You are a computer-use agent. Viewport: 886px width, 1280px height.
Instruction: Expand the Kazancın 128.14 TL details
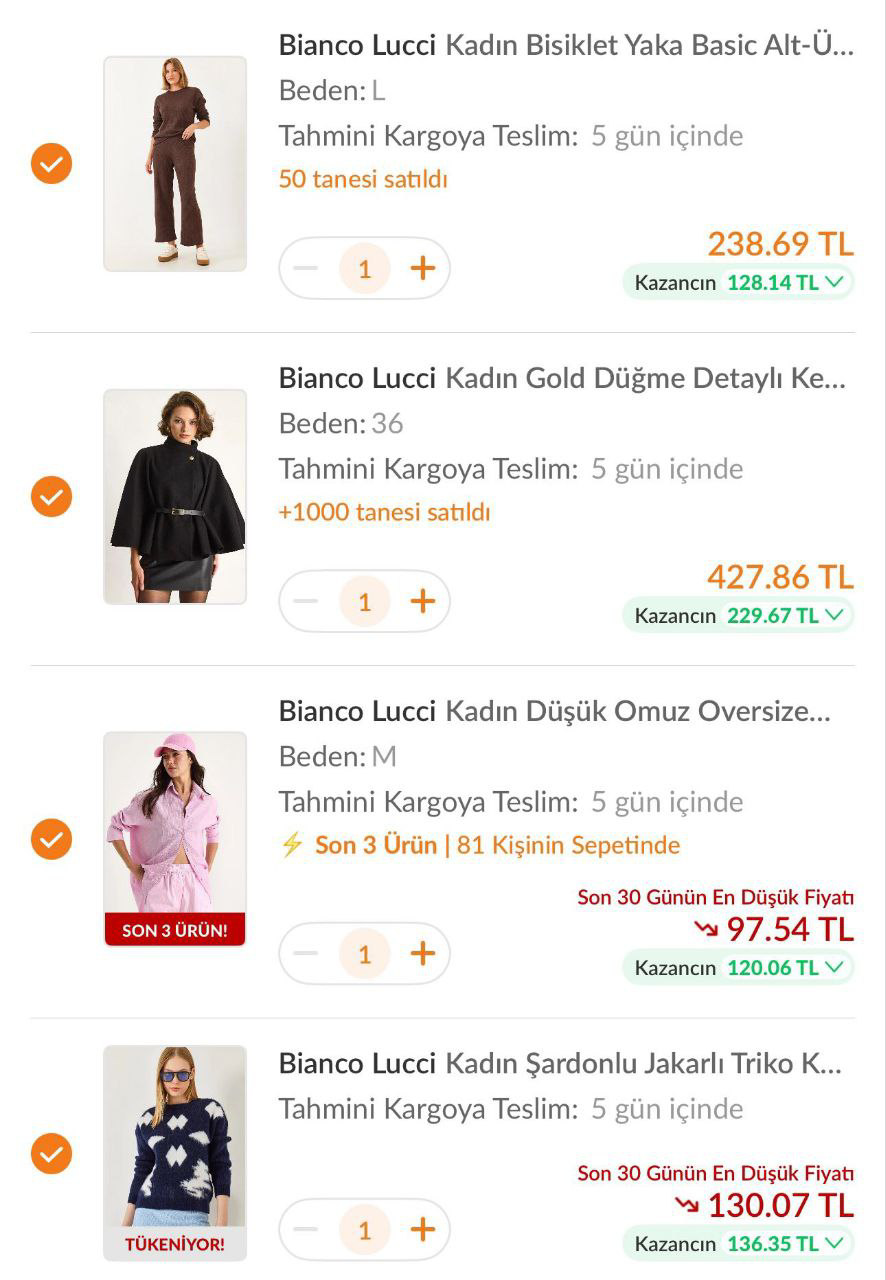739,282
